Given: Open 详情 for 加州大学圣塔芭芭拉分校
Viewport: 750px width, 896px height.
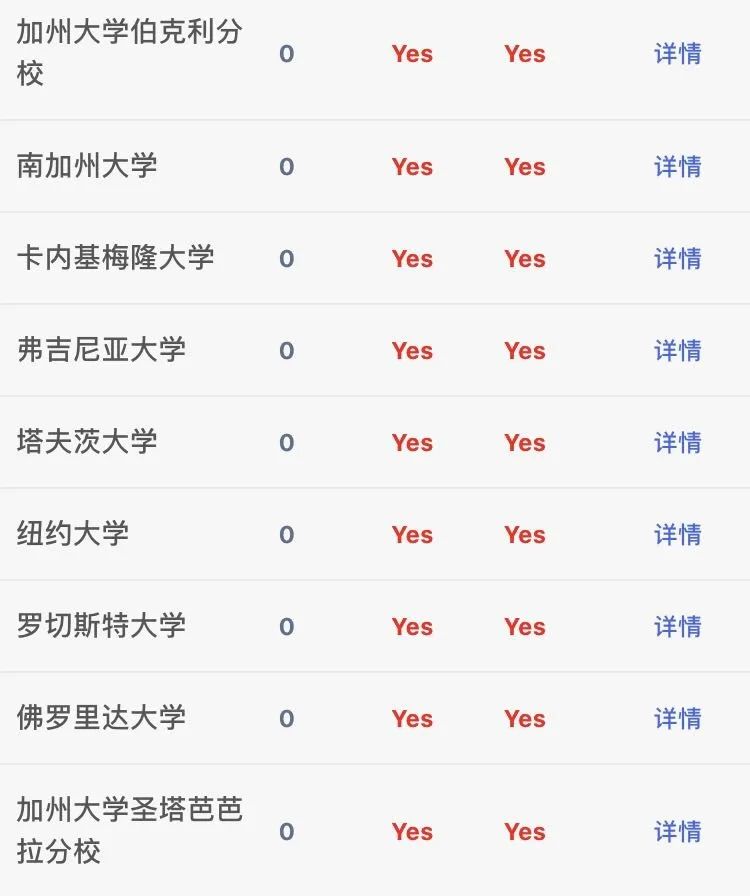Looking at the screenshot, I should (x=677, y=832).
